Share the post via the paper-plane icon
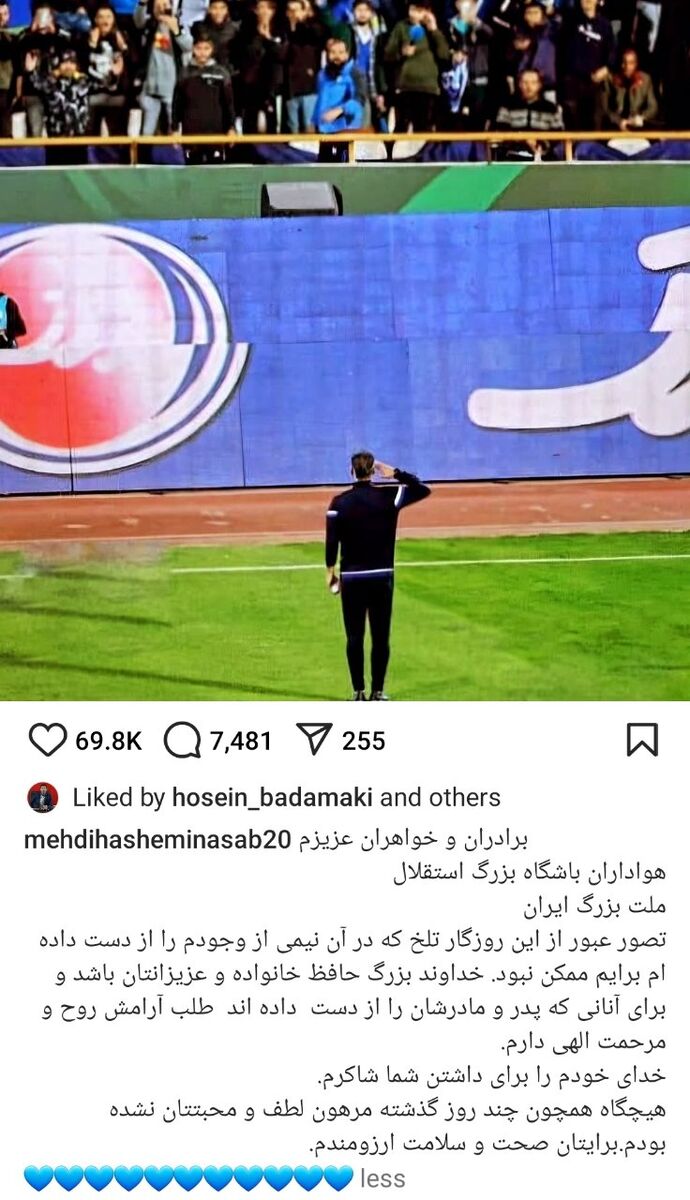The height and width of the screenshot is (1200, 690). 314,740
